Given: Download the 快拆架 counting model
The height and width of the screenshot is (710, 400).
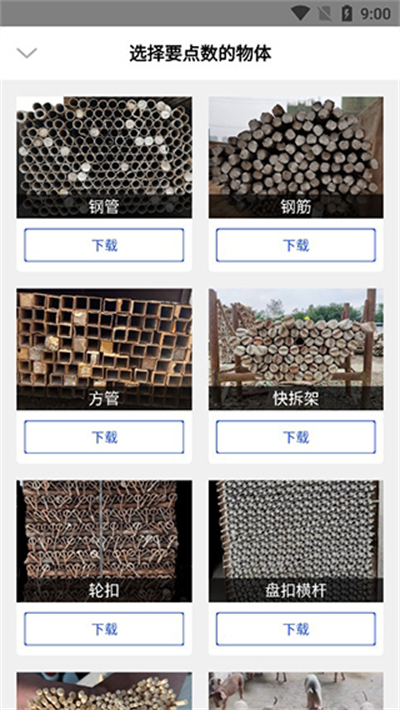Looking at the screenshot, I should coord(296,437).
